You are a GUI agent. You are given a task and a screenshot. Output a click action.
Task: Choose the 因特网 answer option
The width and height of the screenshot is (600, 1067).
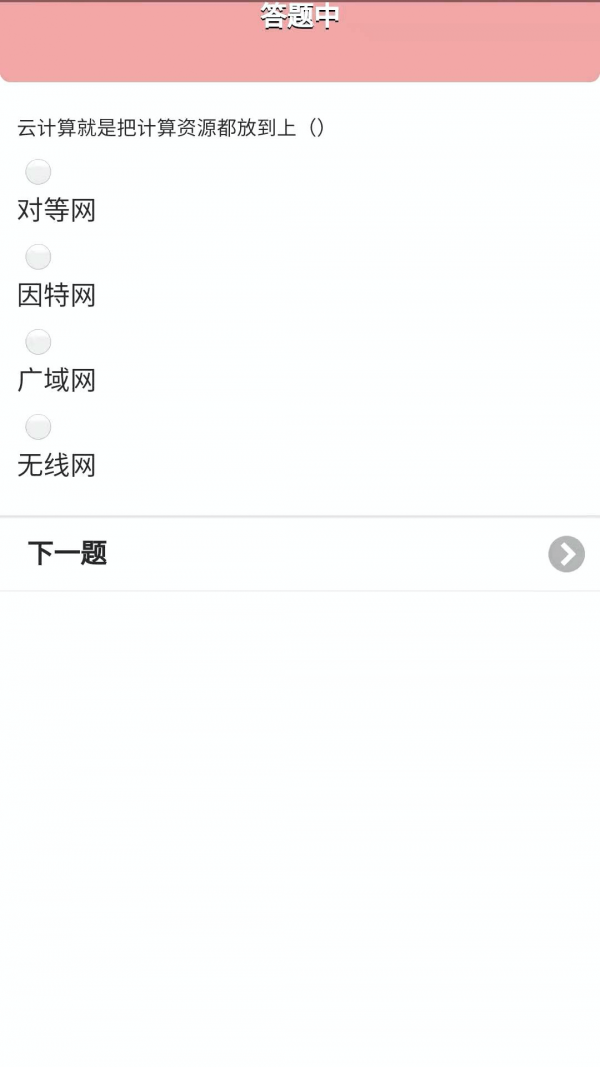coord(38,258)
